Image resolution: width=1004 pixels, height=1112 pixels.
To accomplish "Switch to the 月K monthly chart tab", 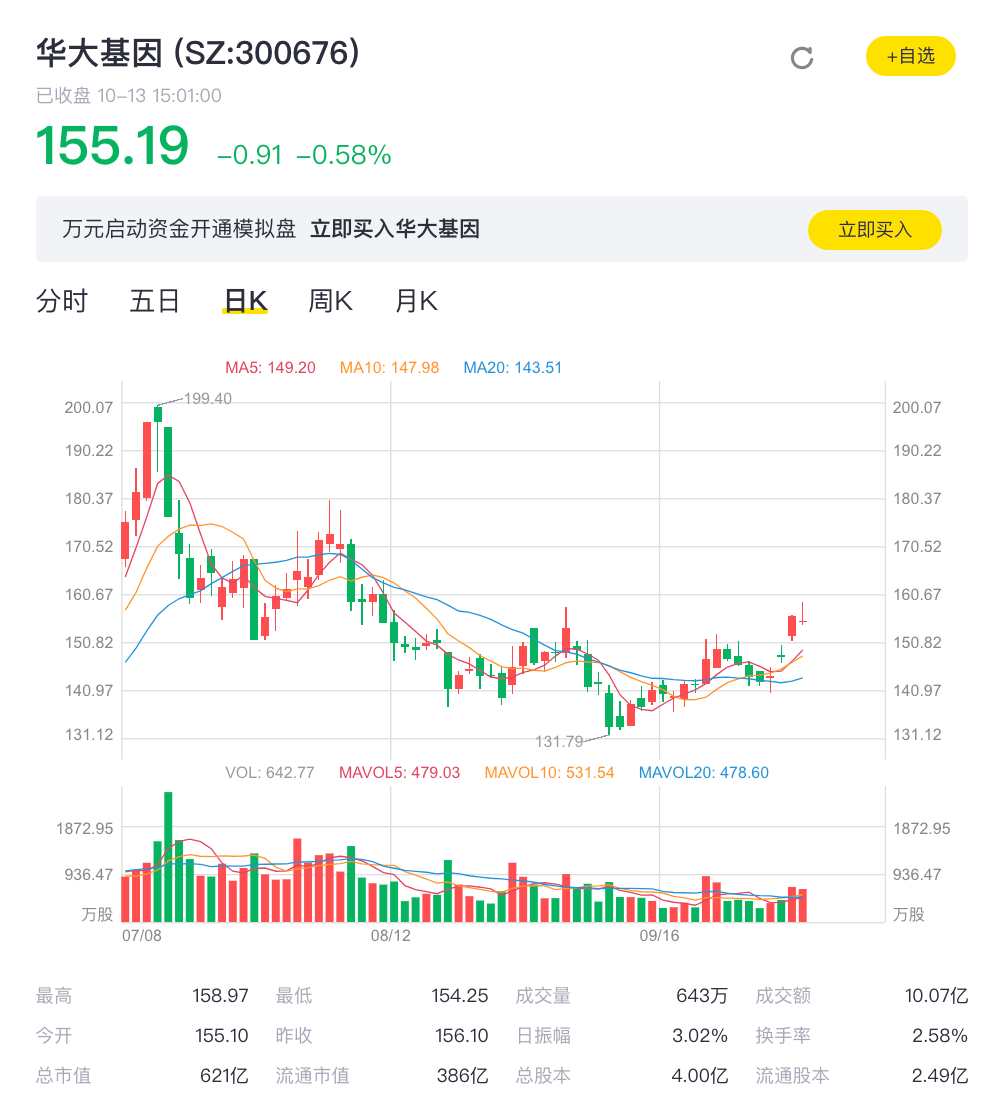I will click(416, 301).
